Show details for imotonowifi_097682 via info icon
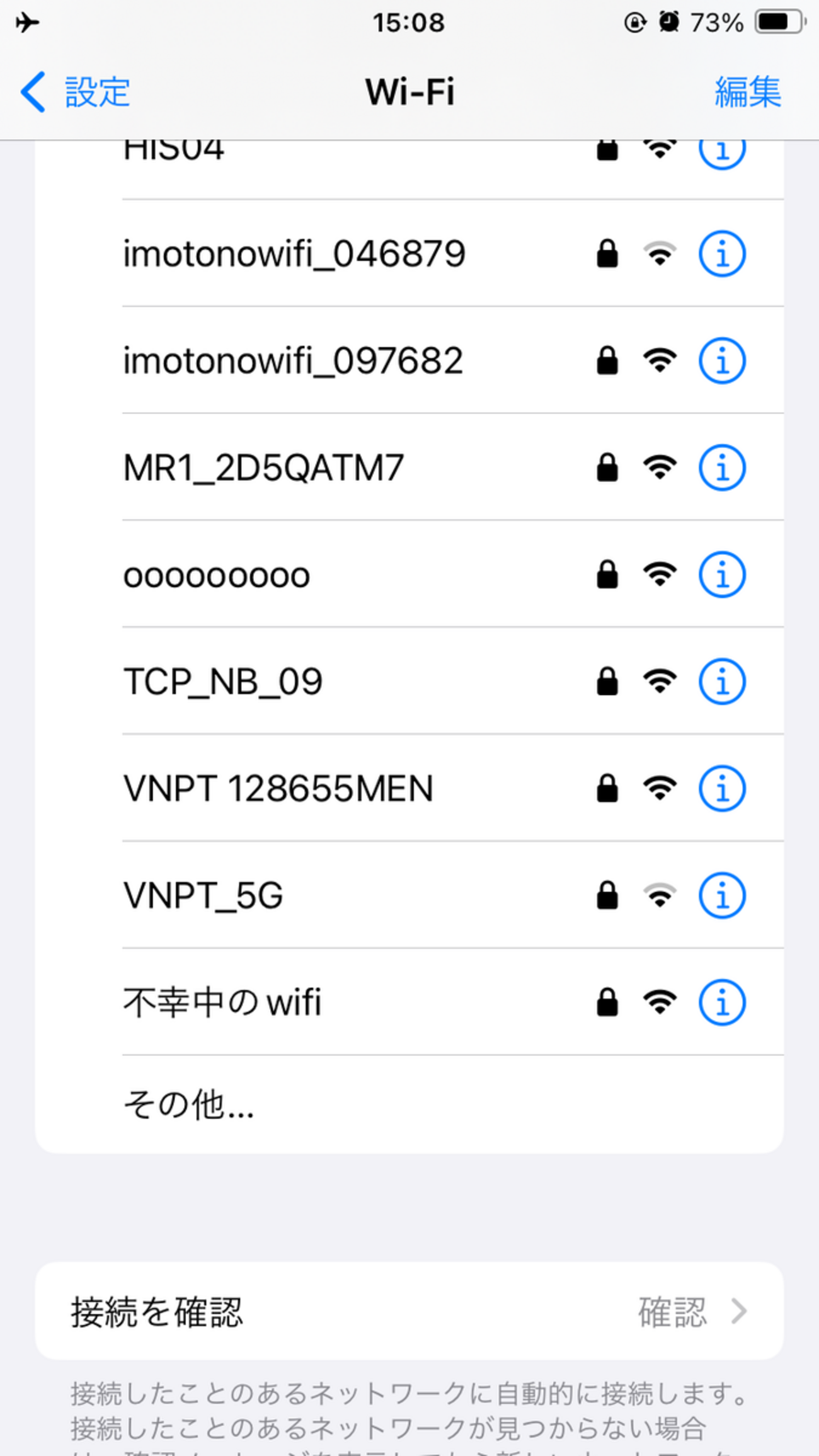Screen dimensions: 819x1456 click(722, 361)
